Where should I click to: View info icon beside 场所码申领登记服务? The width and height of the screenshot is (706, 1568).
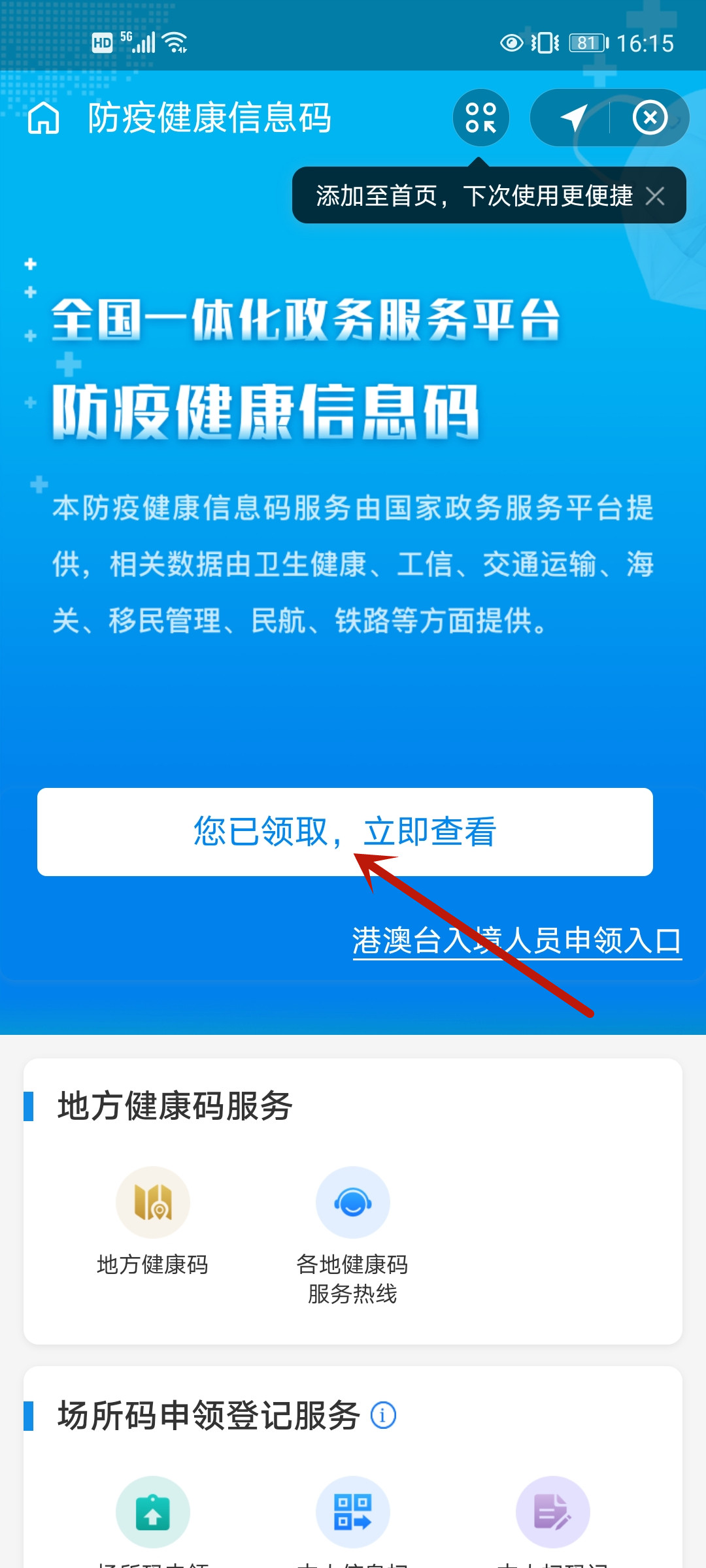point(383,1416)
